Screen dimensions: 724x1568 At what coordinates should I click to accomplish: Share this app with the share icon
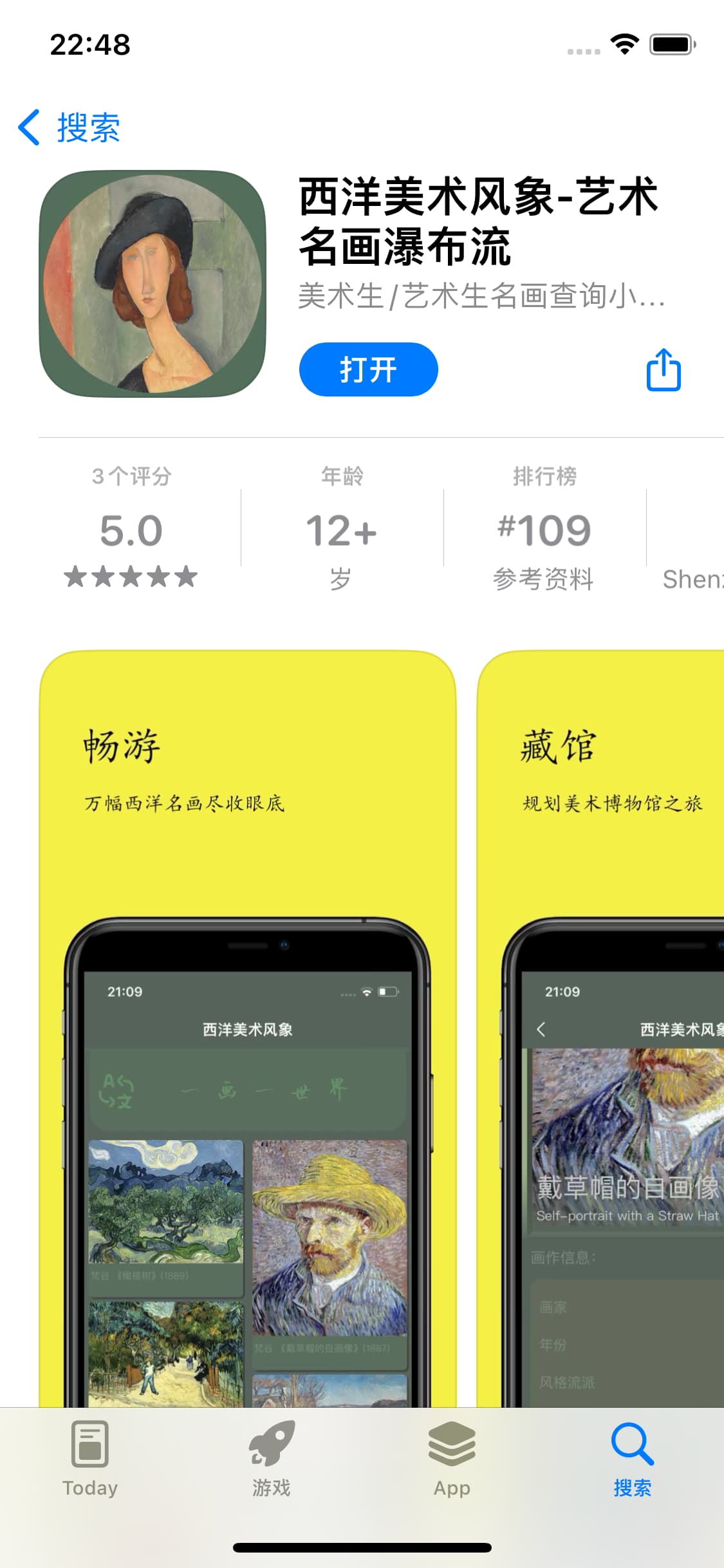[664, 370]
